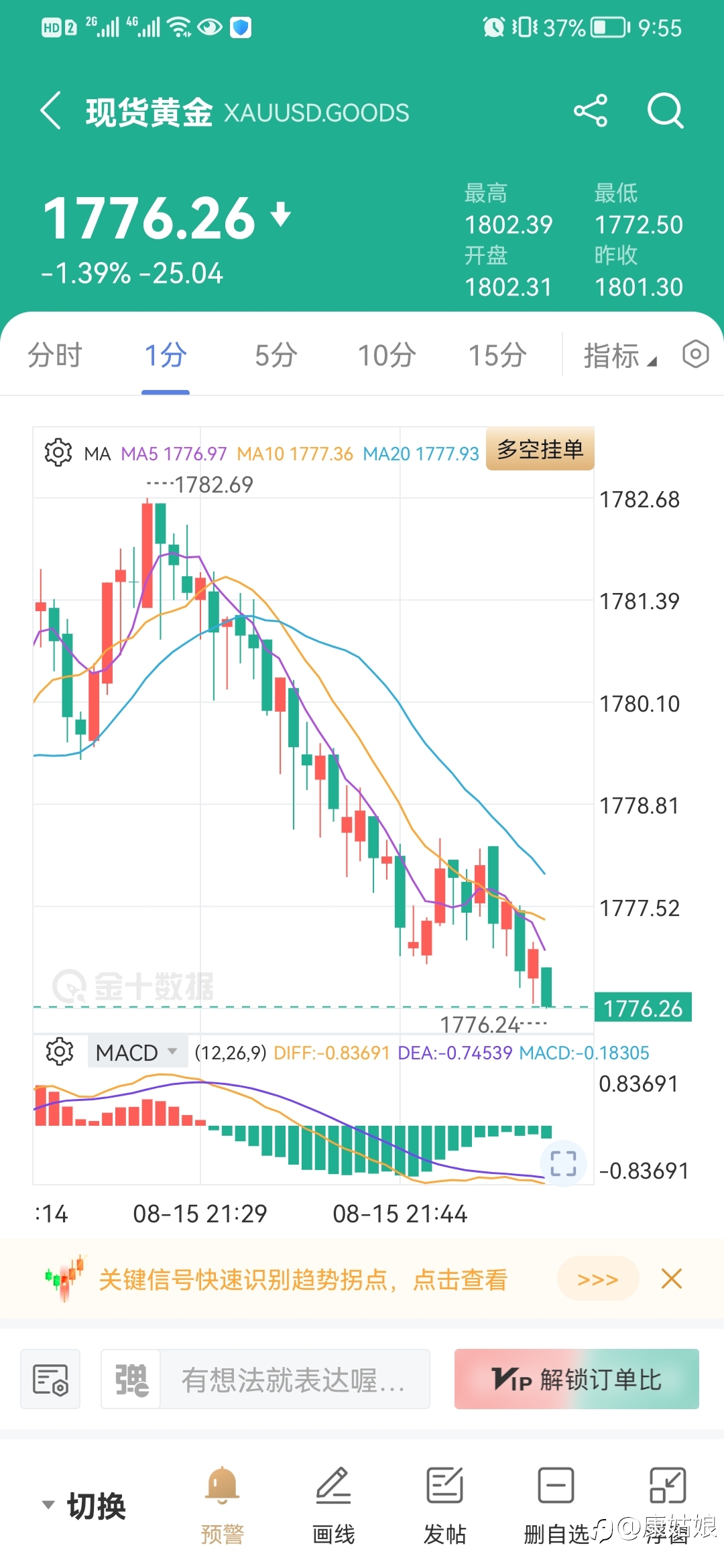Open the search magnifier icon
The height and width of the screenshot is (1568, 724).
pyautogui.click(x=665, y=111)
